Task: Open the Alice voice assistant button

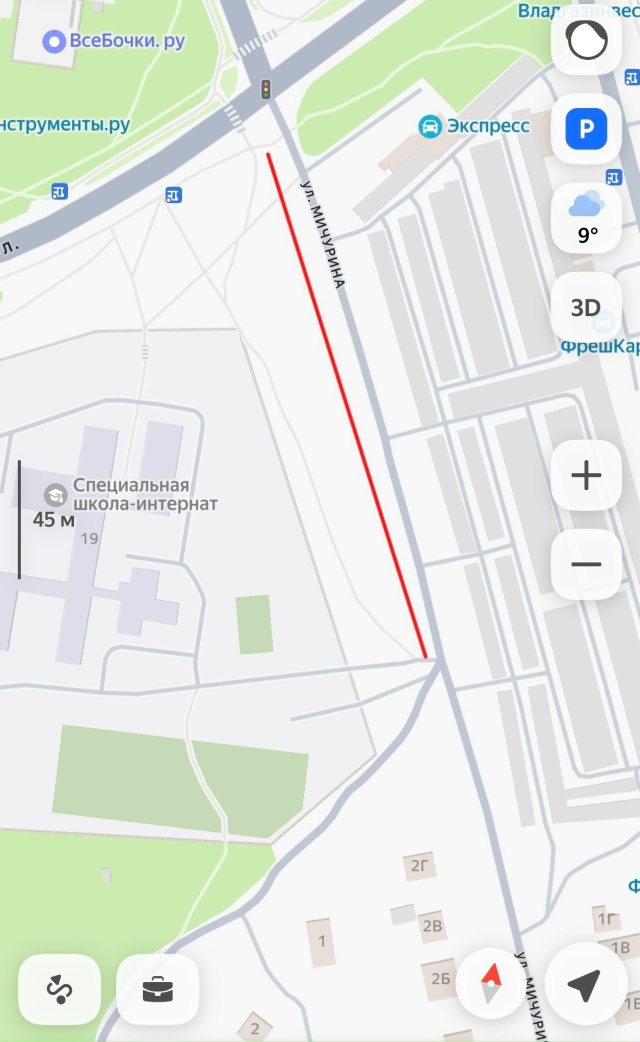Action: 586,40
